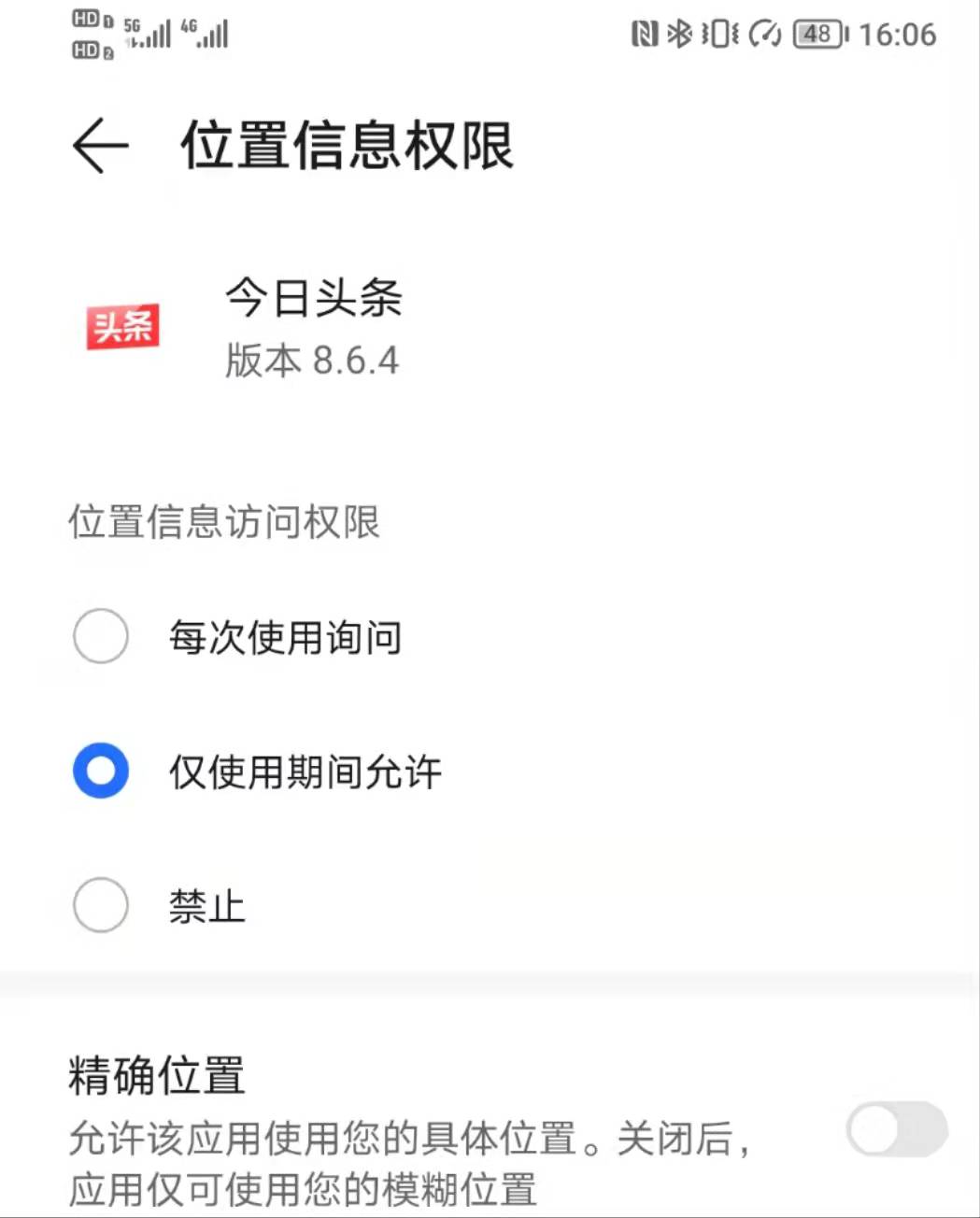
Task: Open the 今日头条 app icon
Action: [124, 329]
